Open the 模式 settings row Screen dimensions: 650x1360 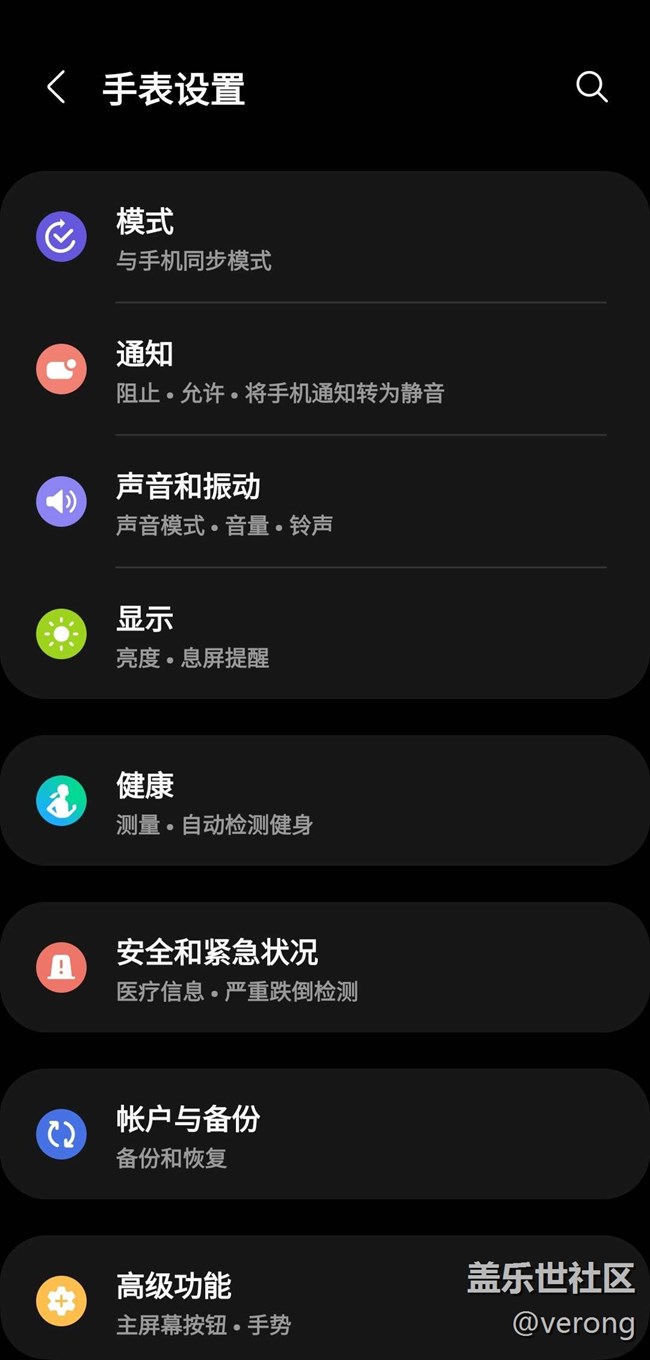[x=325, y=237]
